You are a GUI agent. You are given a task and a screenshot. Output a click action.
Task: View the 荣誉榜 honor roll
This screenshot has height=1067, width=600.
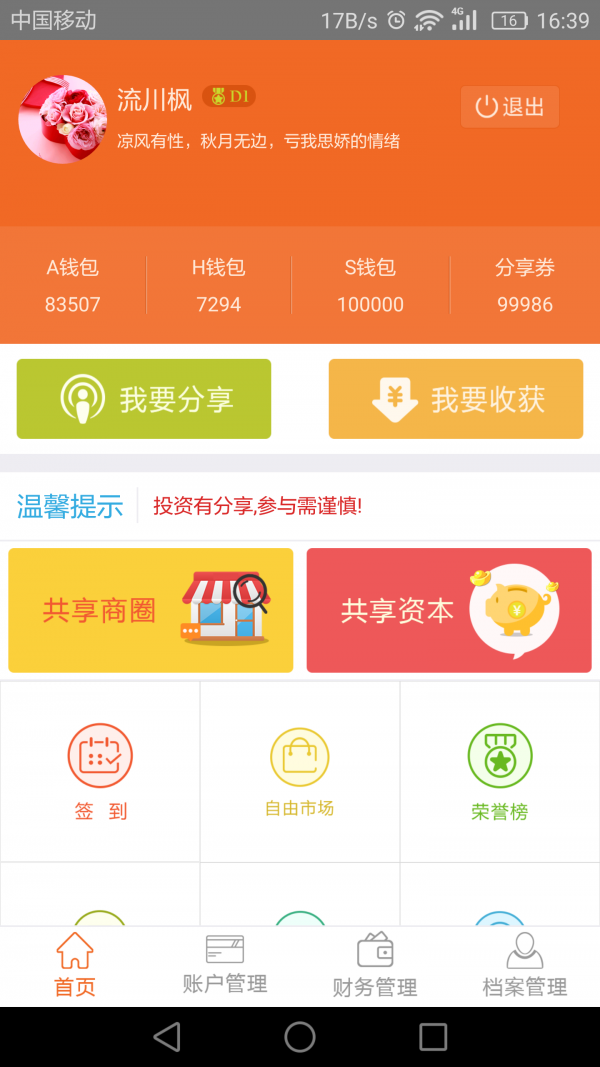[x=500, y=772]
